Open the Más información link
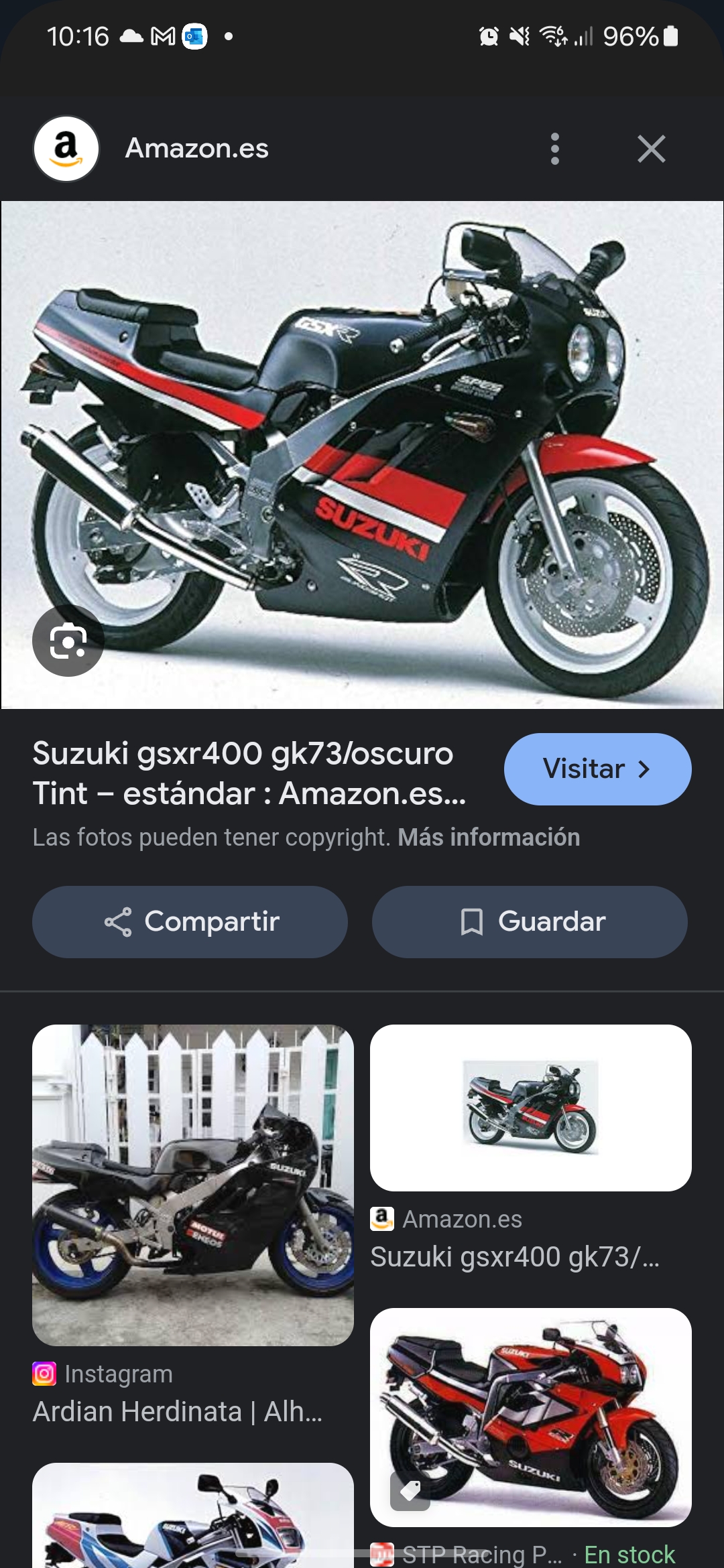Image resolution: width=724 pixels, height=1568 pixels. [x=489, y=838]
